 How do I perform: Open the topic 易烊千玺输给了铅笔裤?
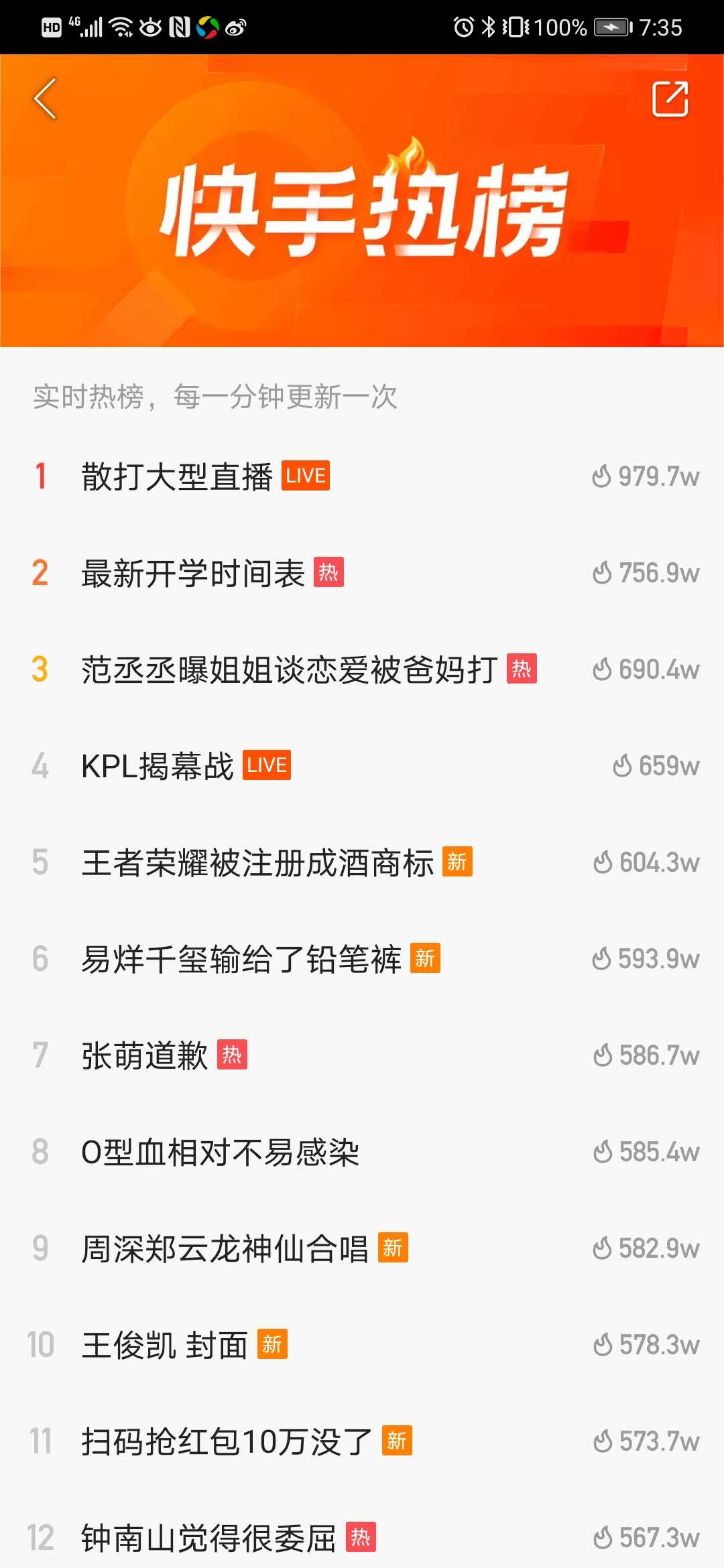(x=241, y=960)
